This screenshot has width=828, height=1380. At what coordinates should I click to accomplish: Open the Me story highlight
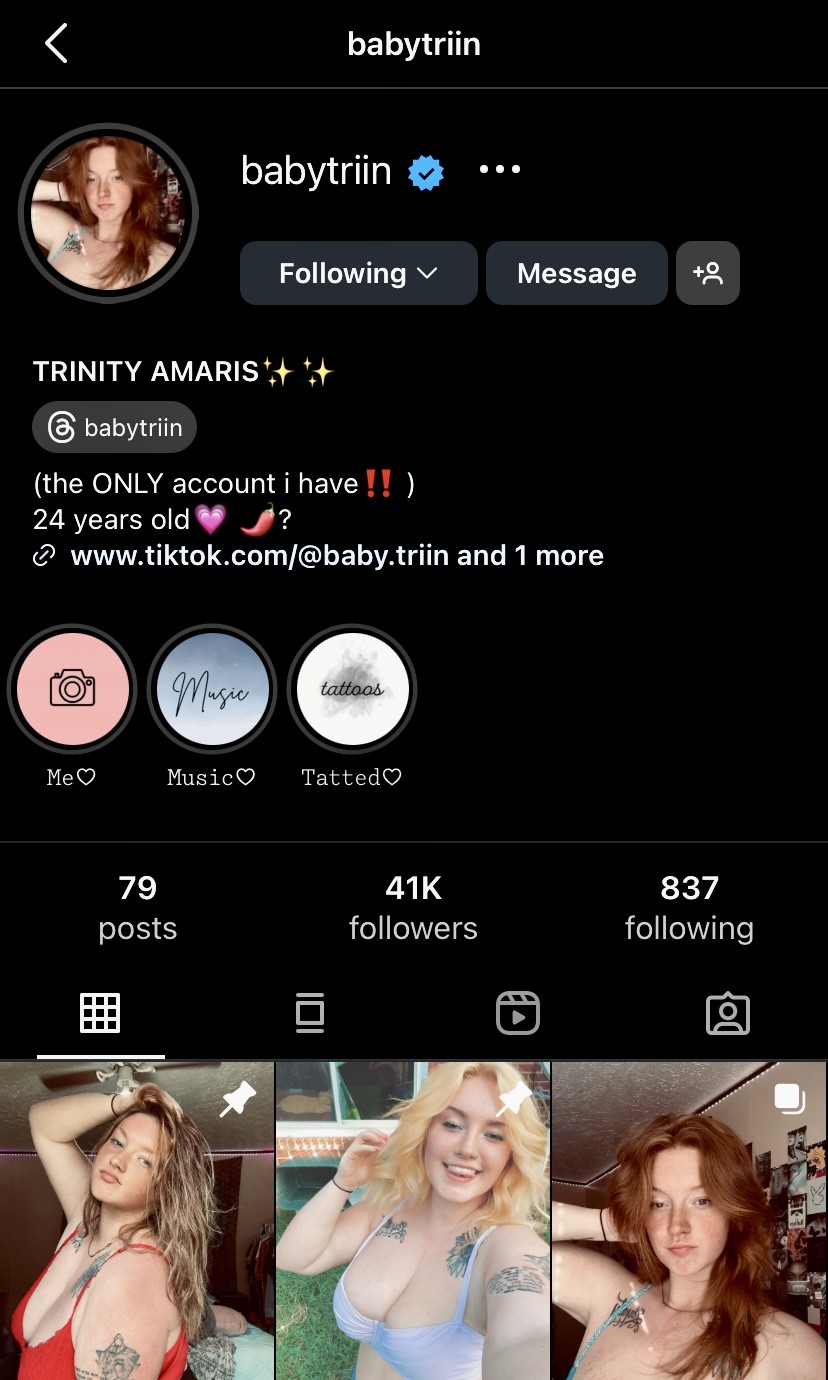pyautogui.click(x=72, y=689)
